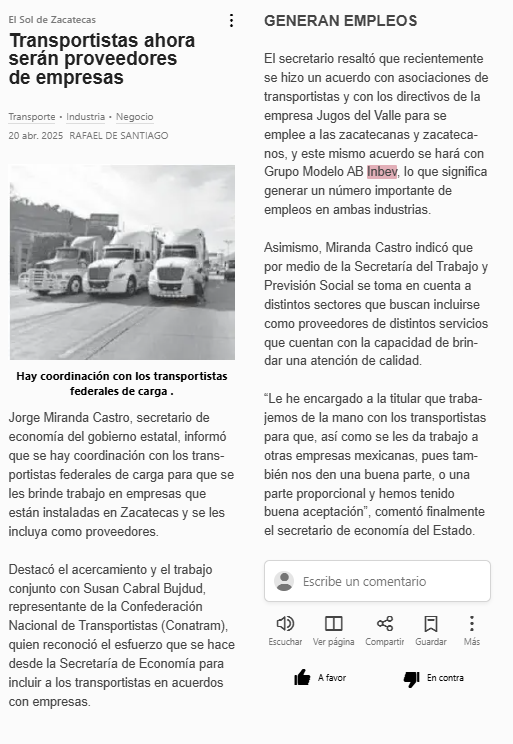
Task: Write a comment in the comment field
Action: [x=377, y=581]
